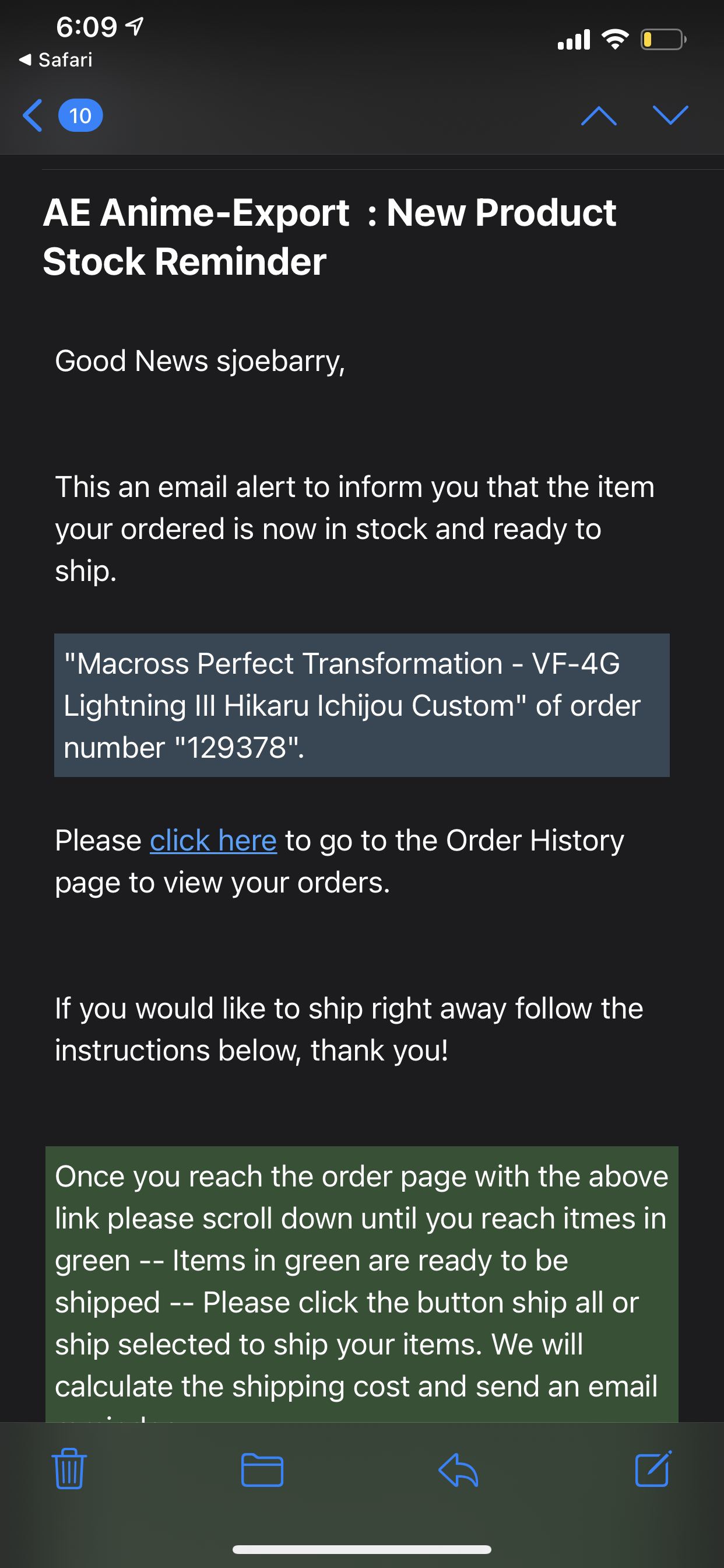Open the 'click here' Order History link
The height and width of the screenshot is (1568, 724).
pos(213,841)
